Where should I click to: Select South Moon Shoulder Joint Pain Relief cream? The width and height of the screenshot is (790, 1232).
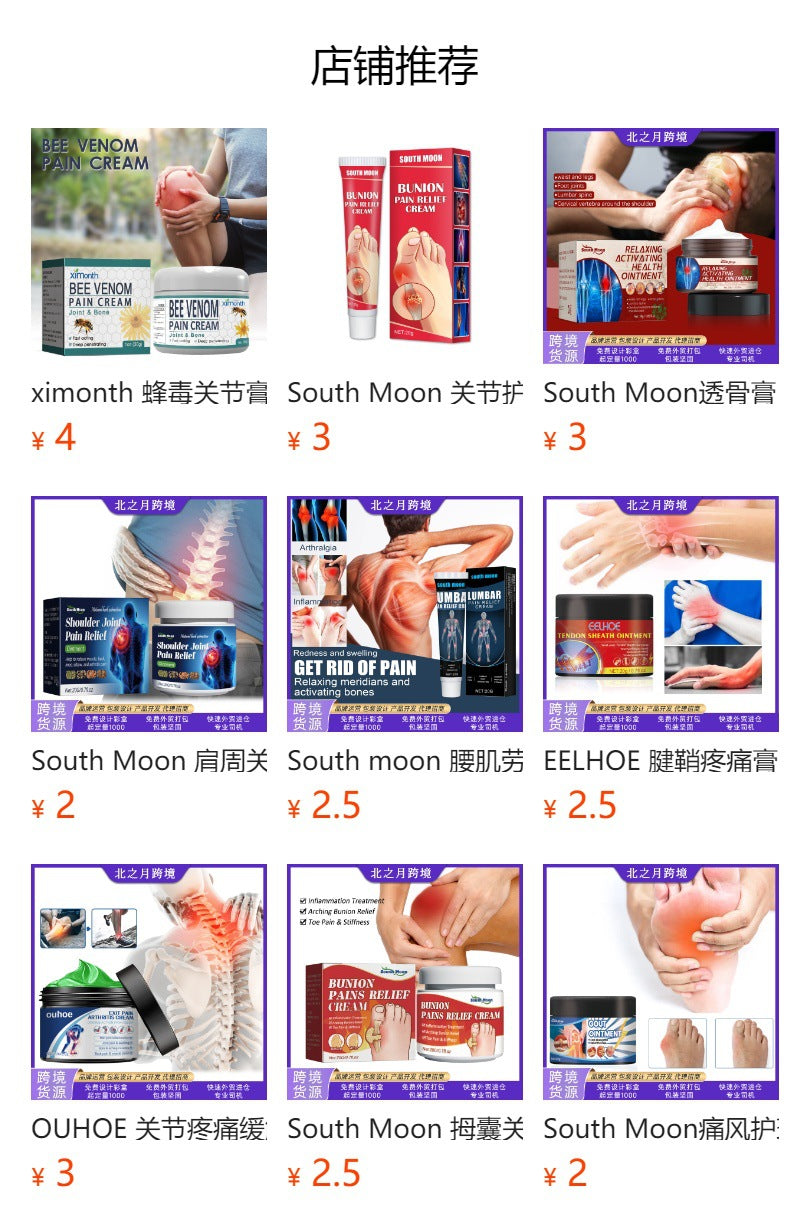149,613
